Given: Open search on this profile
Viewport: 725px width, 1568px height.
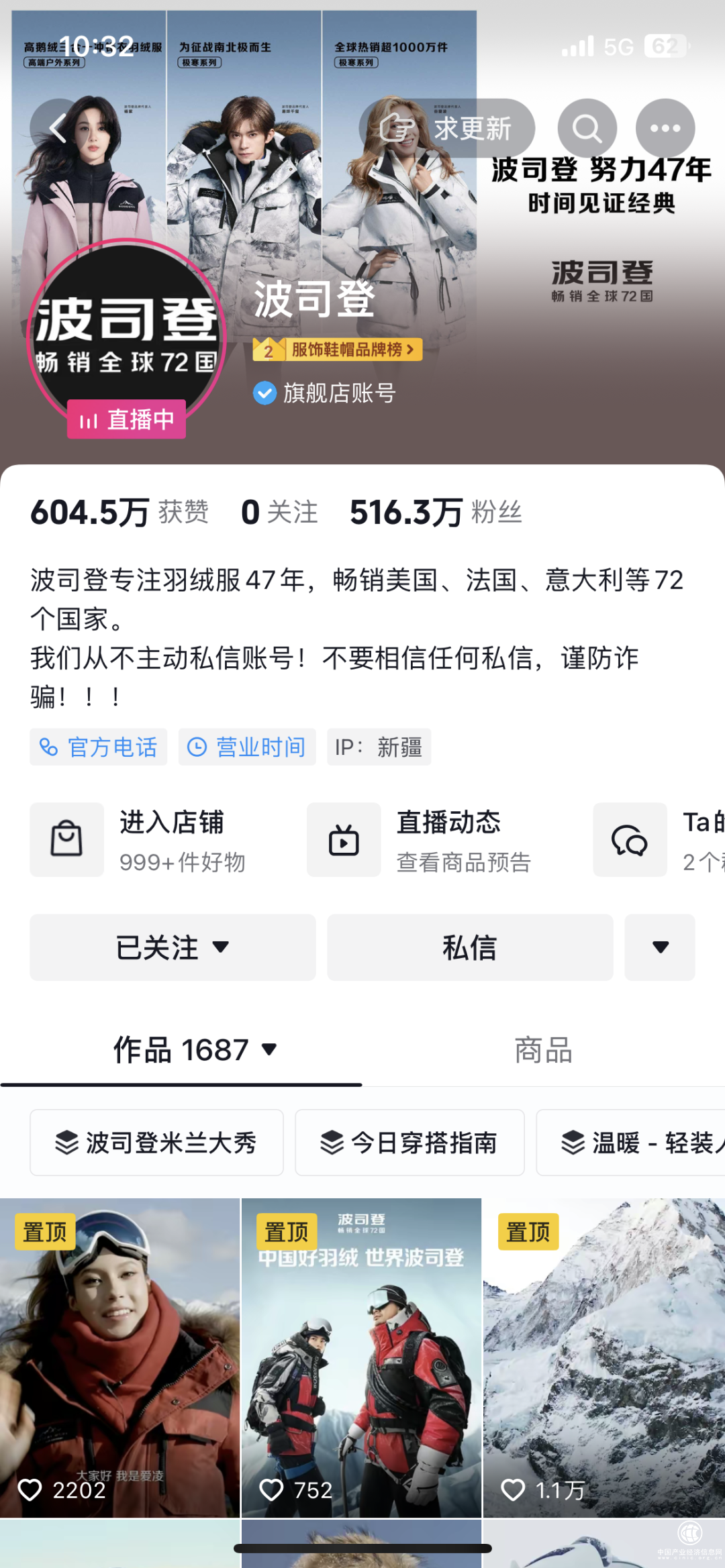Looking at the screenshot, I should coord(587,128).
